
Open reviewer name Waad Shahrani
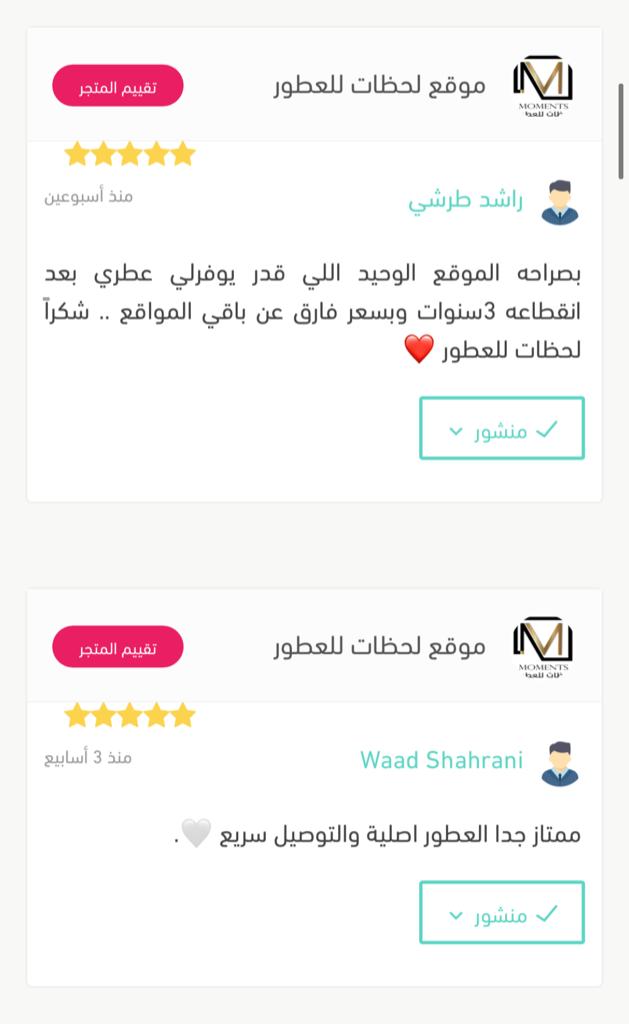441,760
